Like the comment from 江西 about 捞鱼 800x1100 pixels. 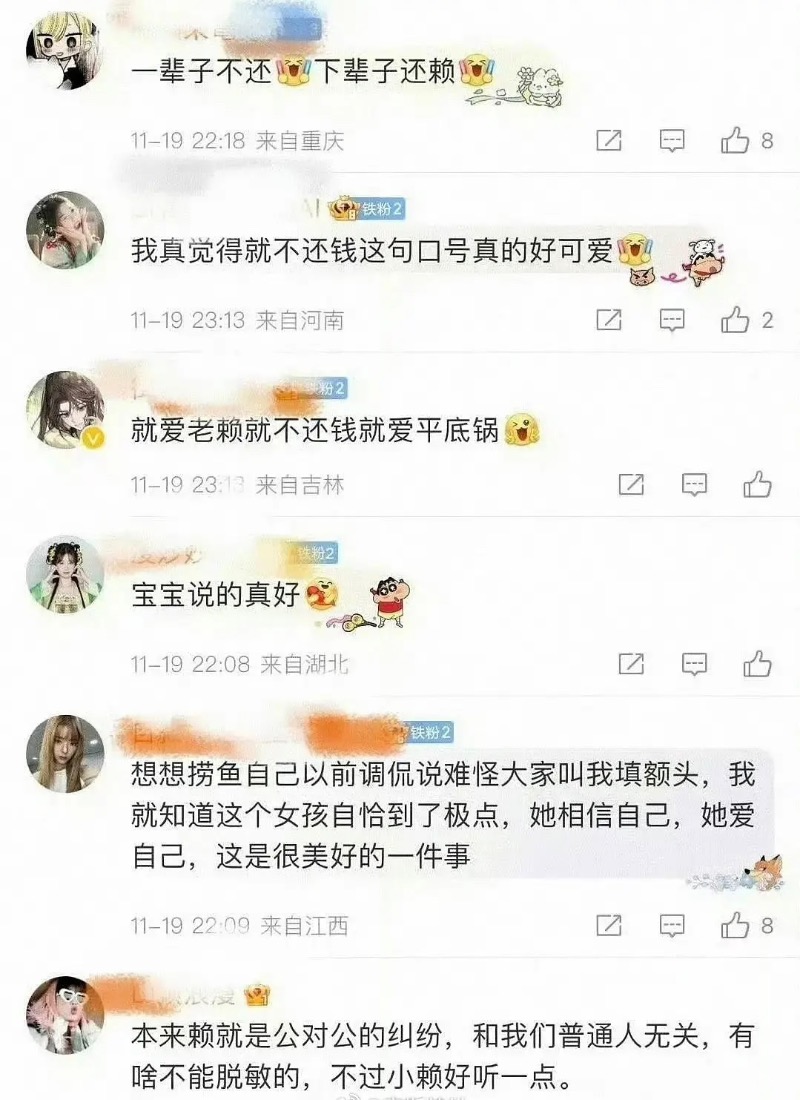click(x=736, y=926)
